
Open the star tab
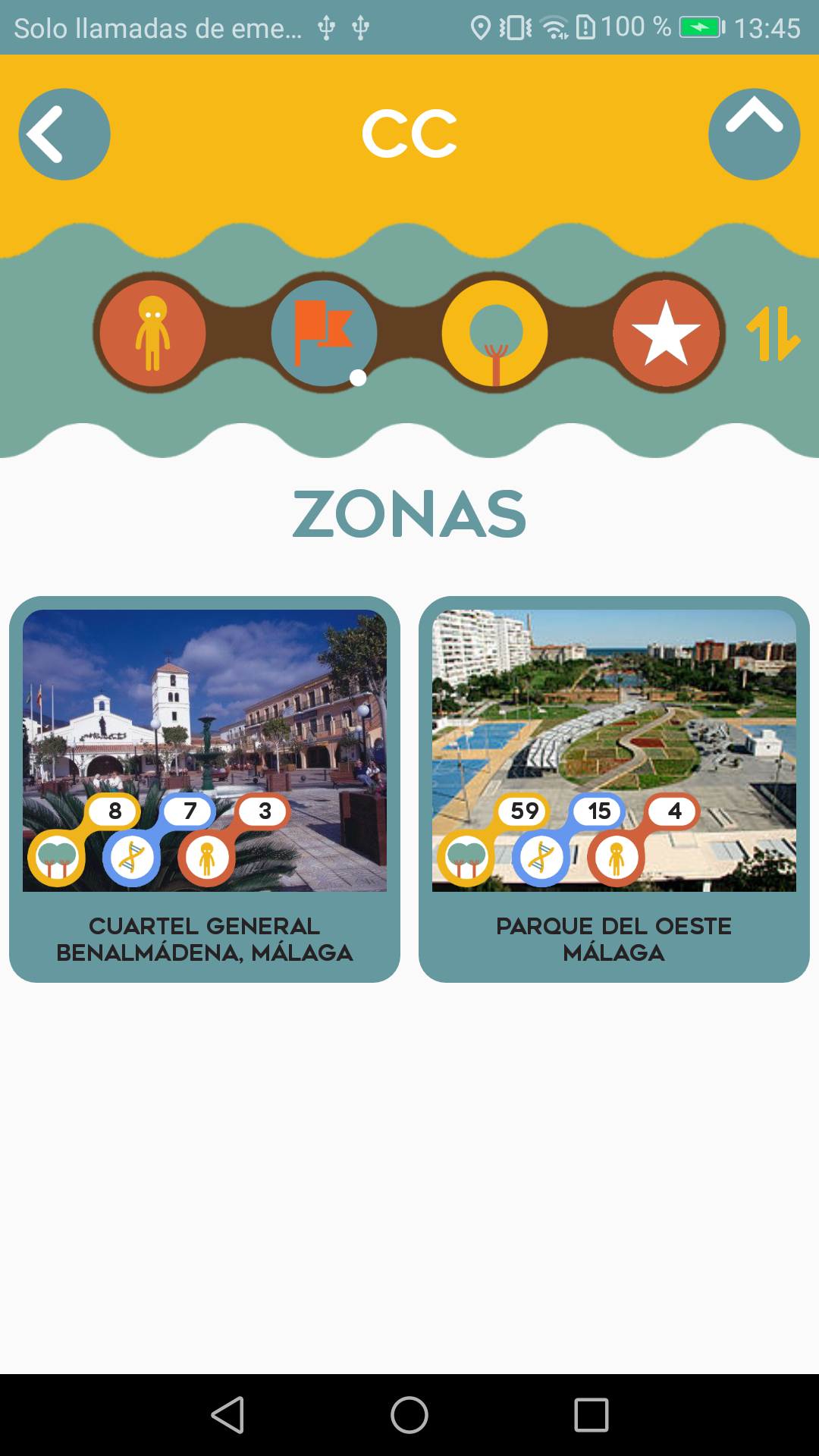click(666, 333)
